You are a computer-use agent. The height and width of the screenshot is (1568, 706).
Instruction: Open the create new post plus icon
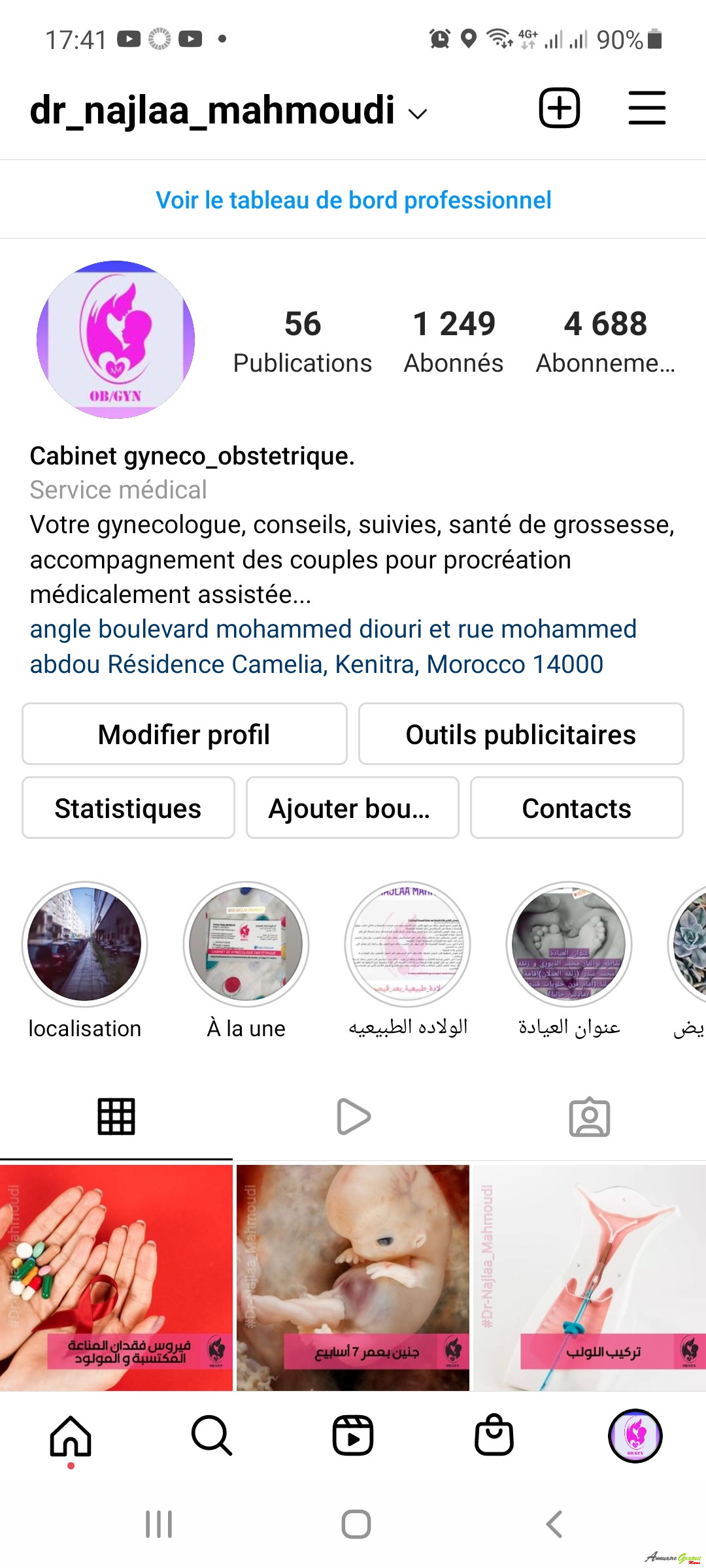click(559, 108)
